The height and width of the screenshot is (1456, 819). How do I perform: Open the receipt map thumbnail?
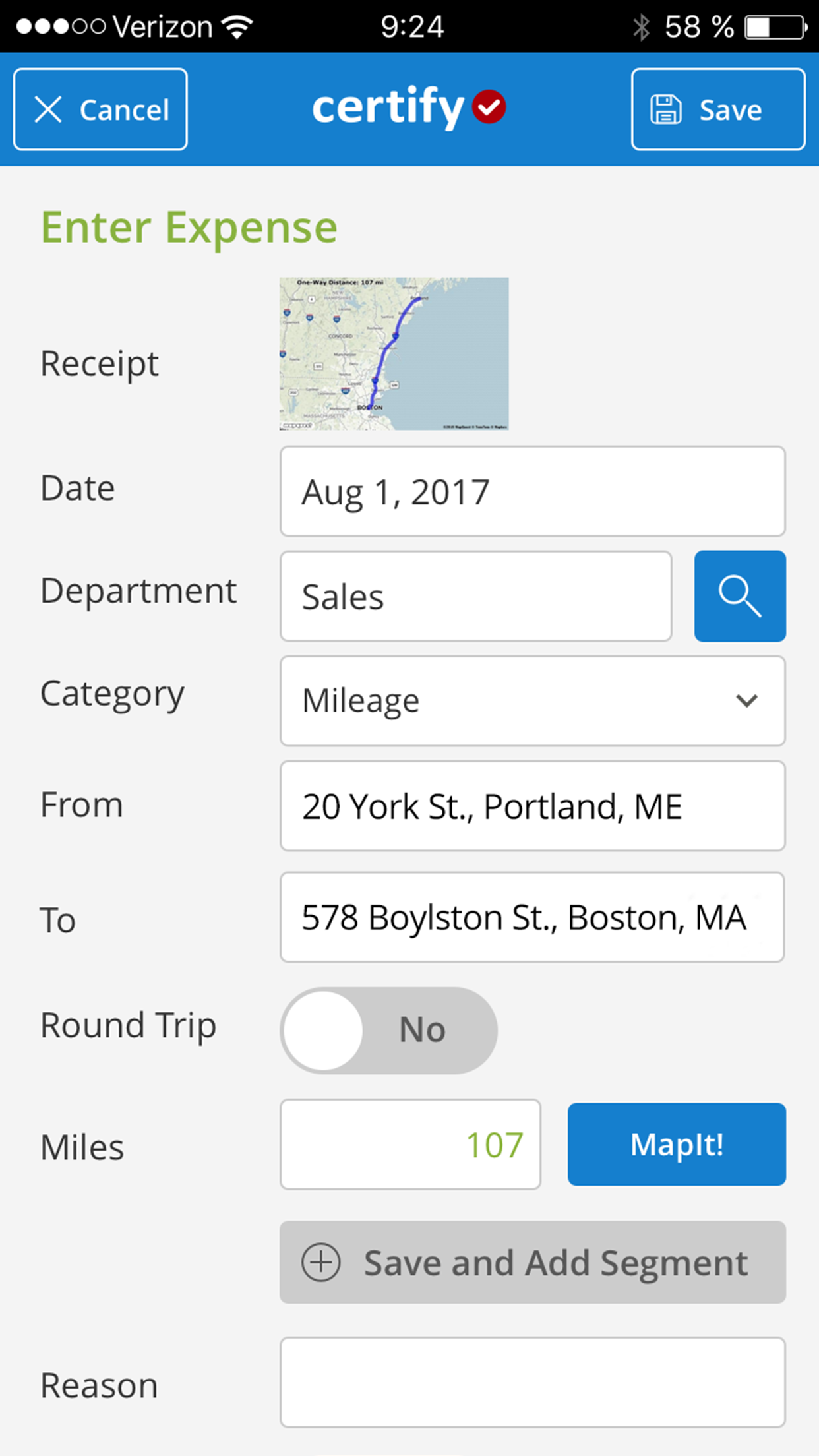pos(393,354)
